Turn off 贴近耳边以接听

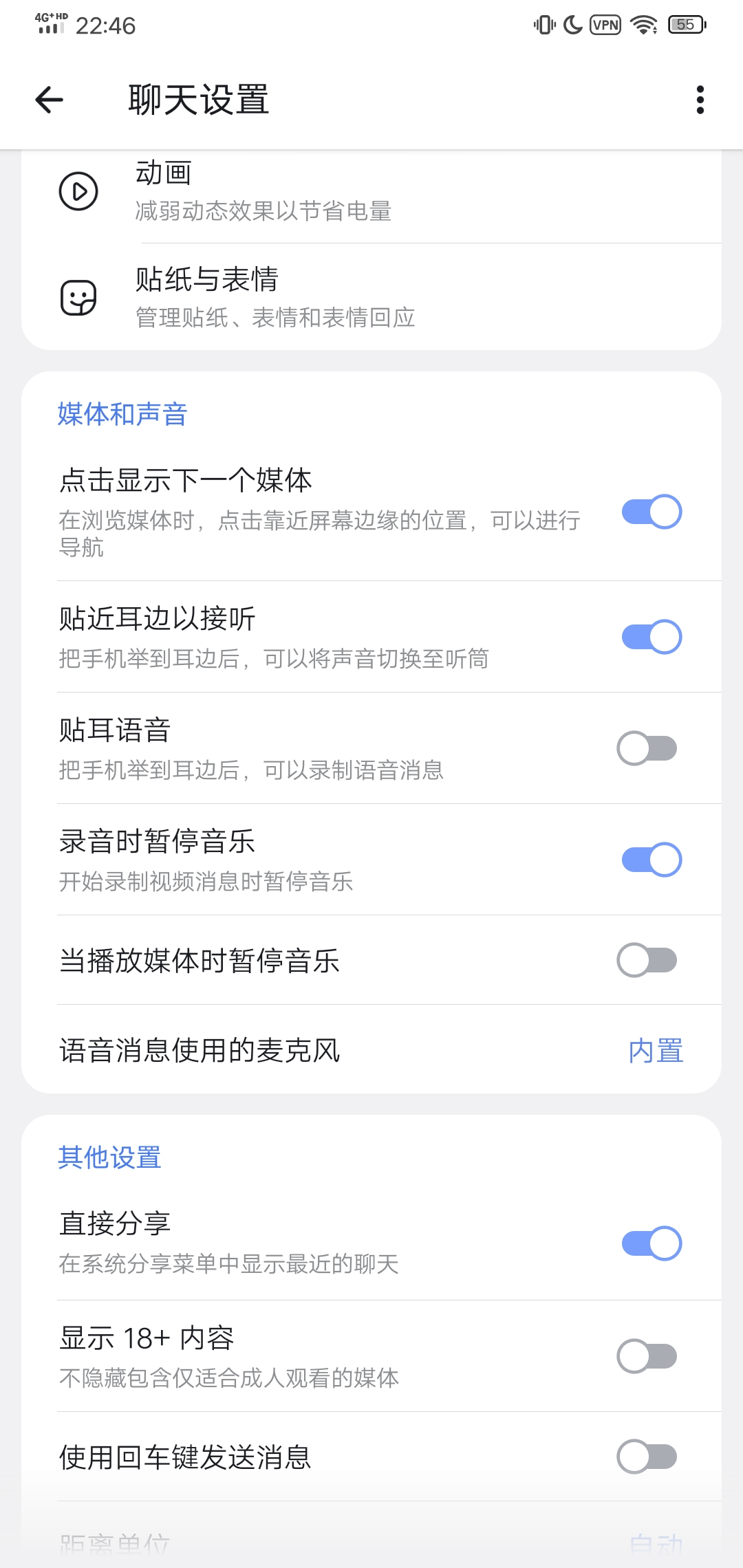tap(651, 637)
